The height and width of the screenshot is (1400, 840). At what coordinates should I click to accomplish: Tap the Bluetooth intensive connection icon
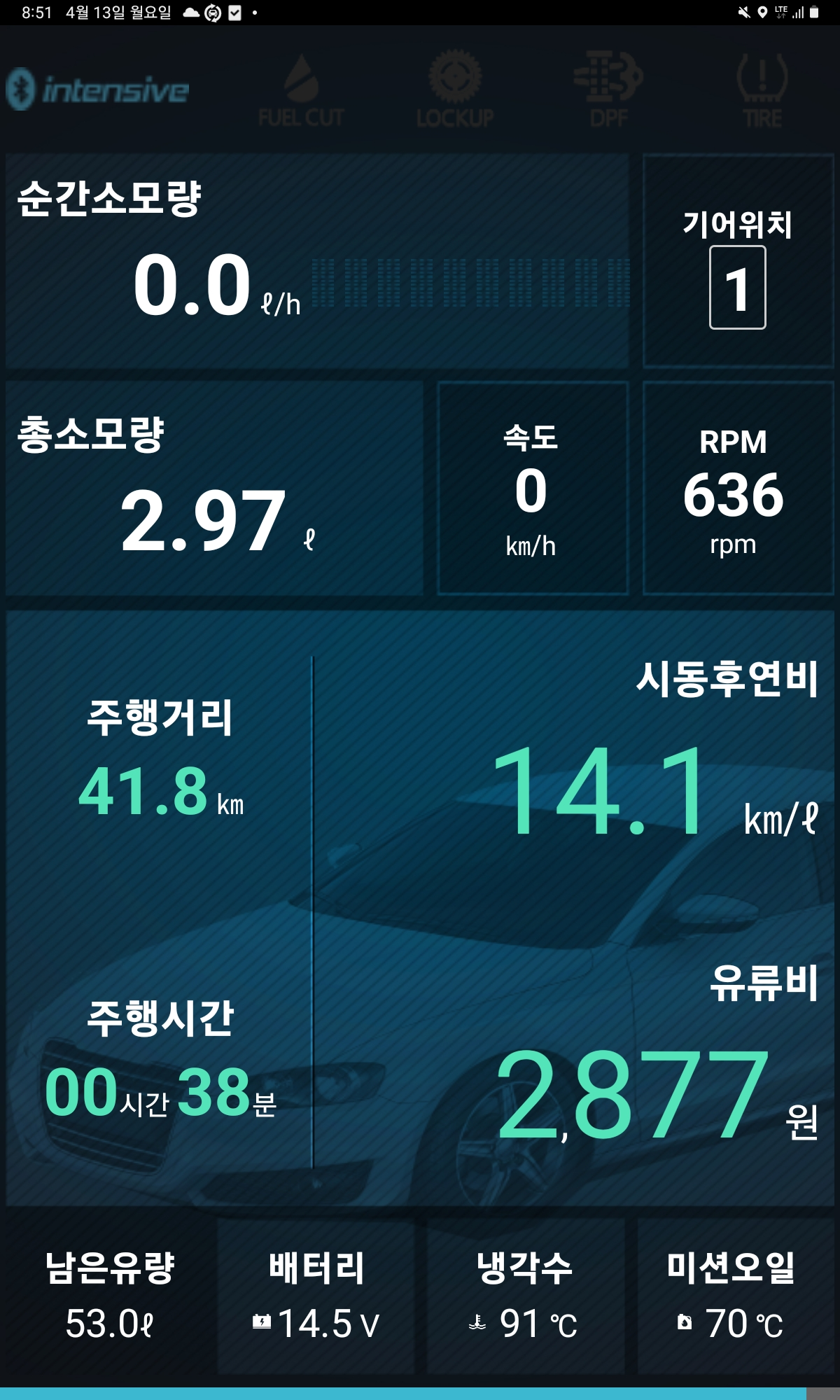(21, 89)
